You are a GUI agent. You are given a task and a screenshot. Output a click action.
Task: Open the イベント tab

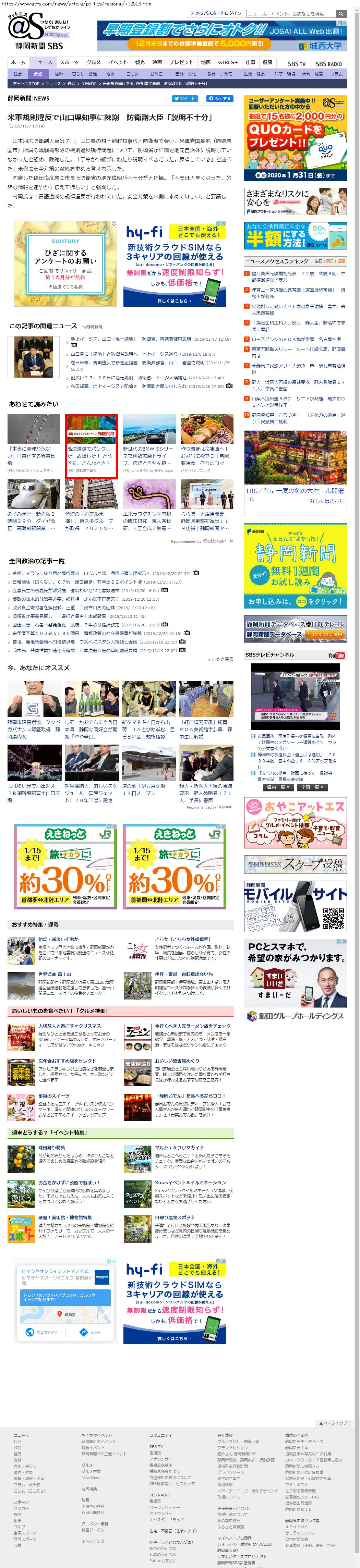(x=118, y=62)
